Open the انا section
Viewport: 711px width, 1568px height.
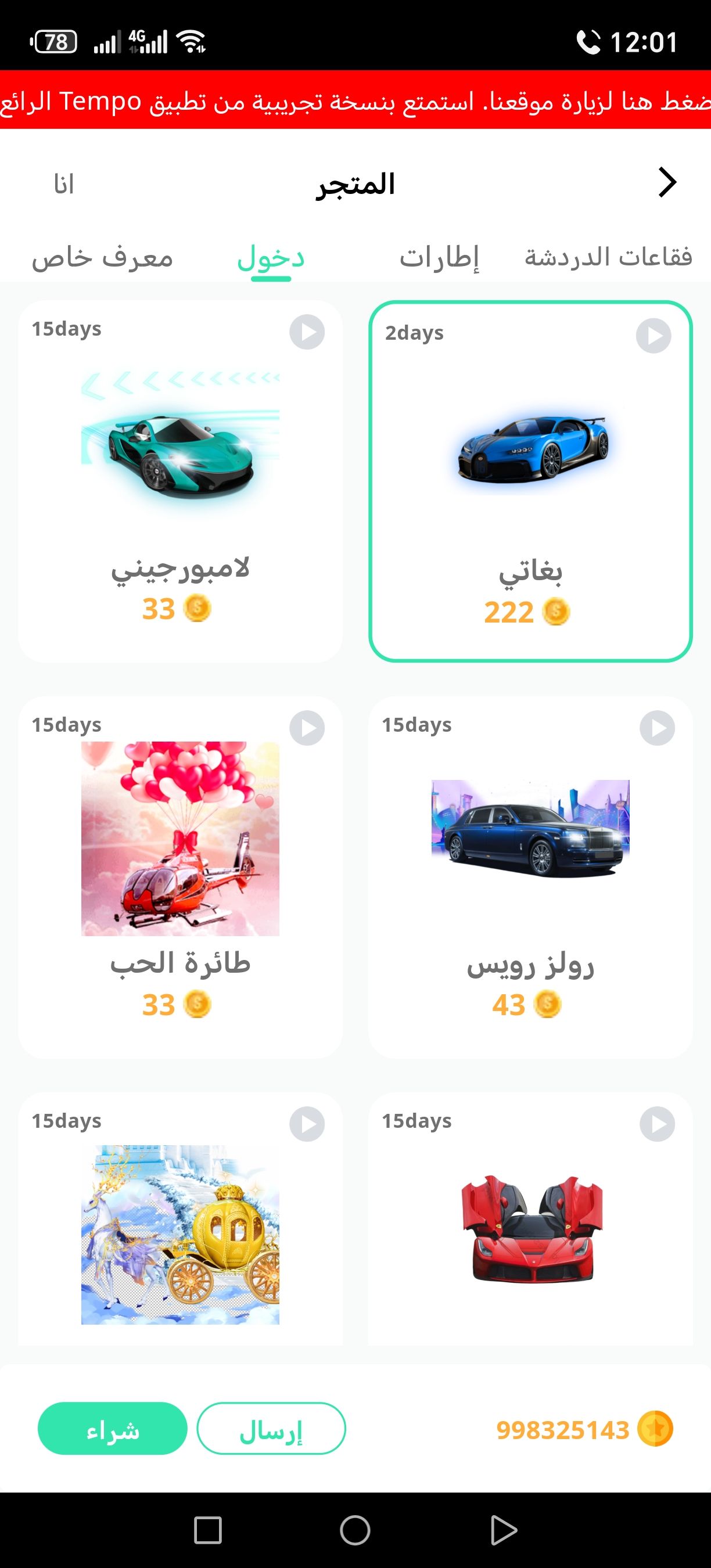[x=64, y=185]
